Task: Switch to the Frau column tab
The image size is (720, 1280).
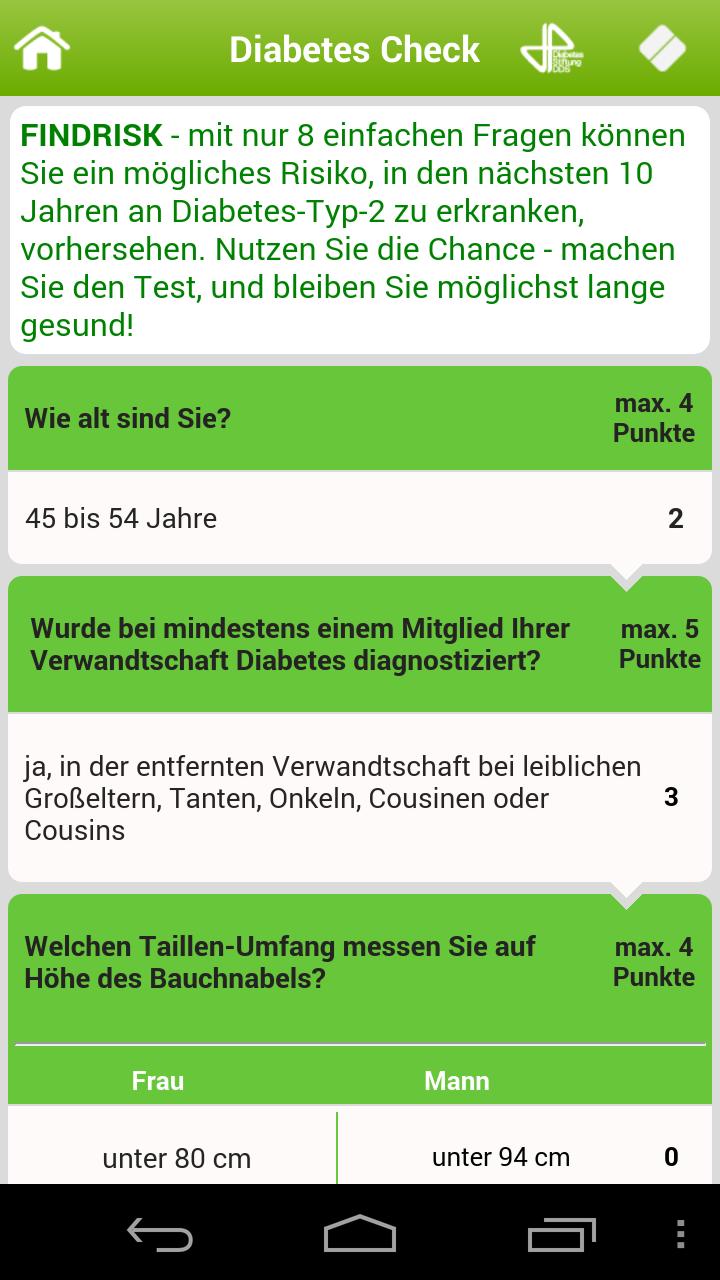Action: [158, 1080]
